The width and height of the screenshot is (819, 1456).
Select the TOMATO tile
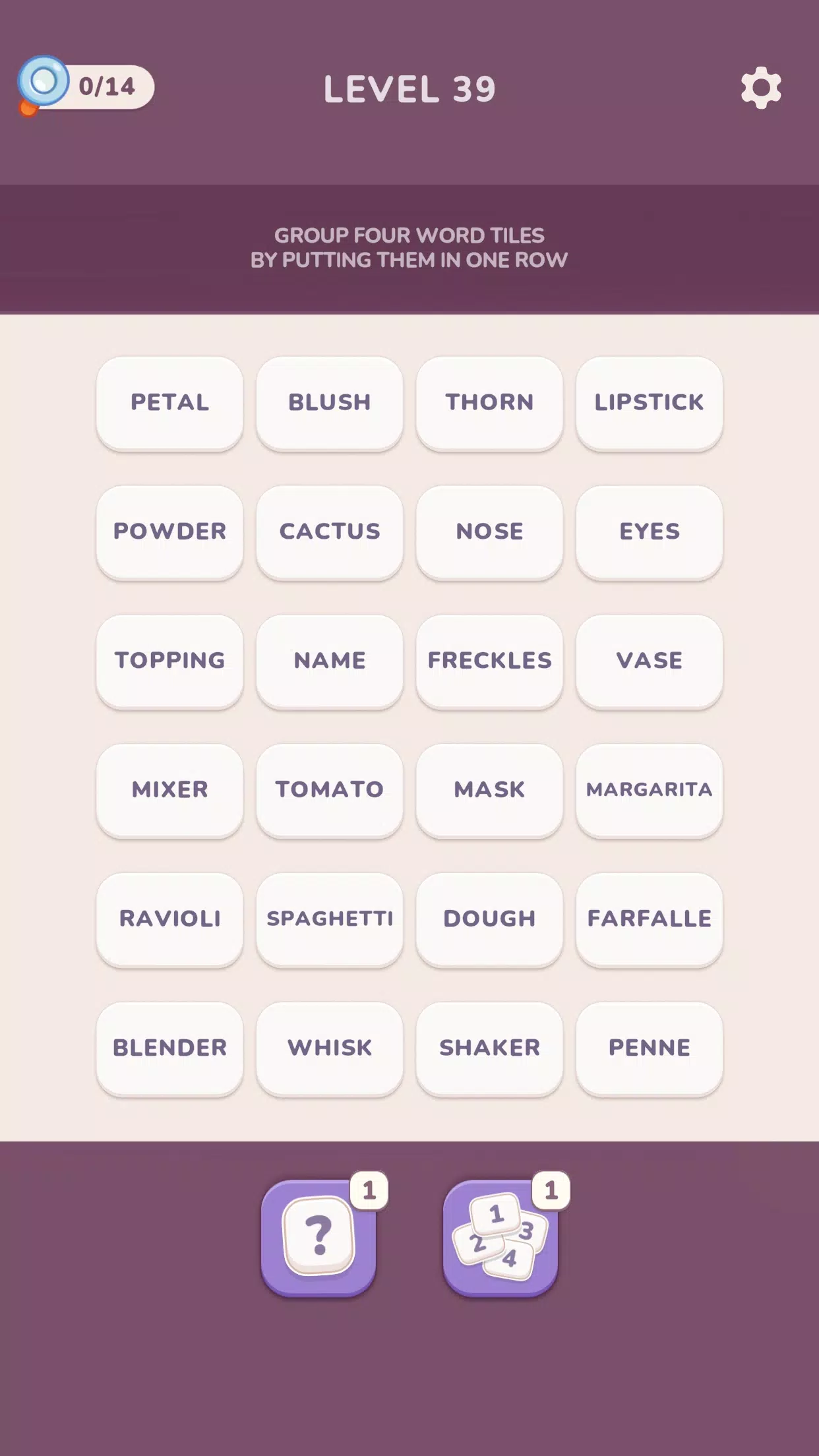pyautogui.click(x=329, y=789)
